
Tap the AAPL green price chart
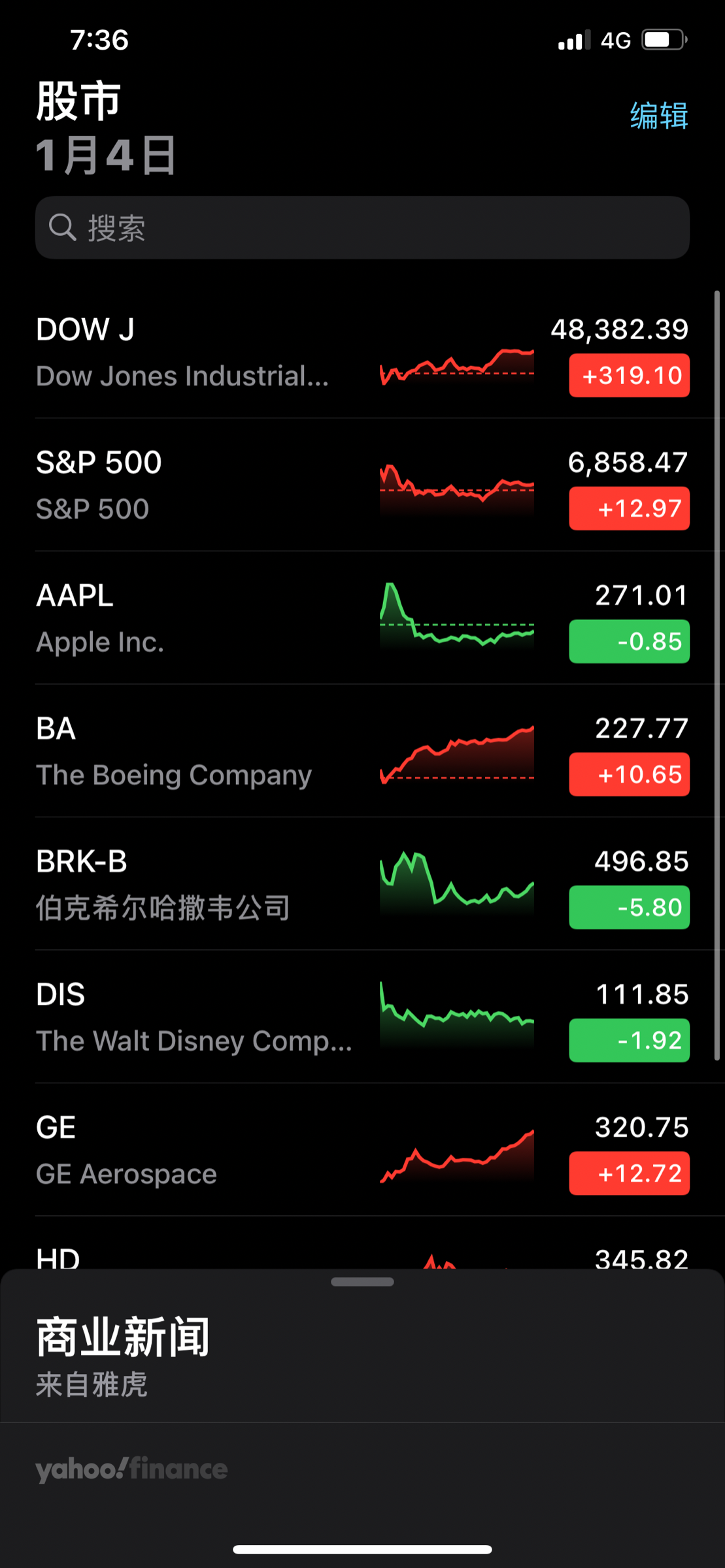[456, 617]
